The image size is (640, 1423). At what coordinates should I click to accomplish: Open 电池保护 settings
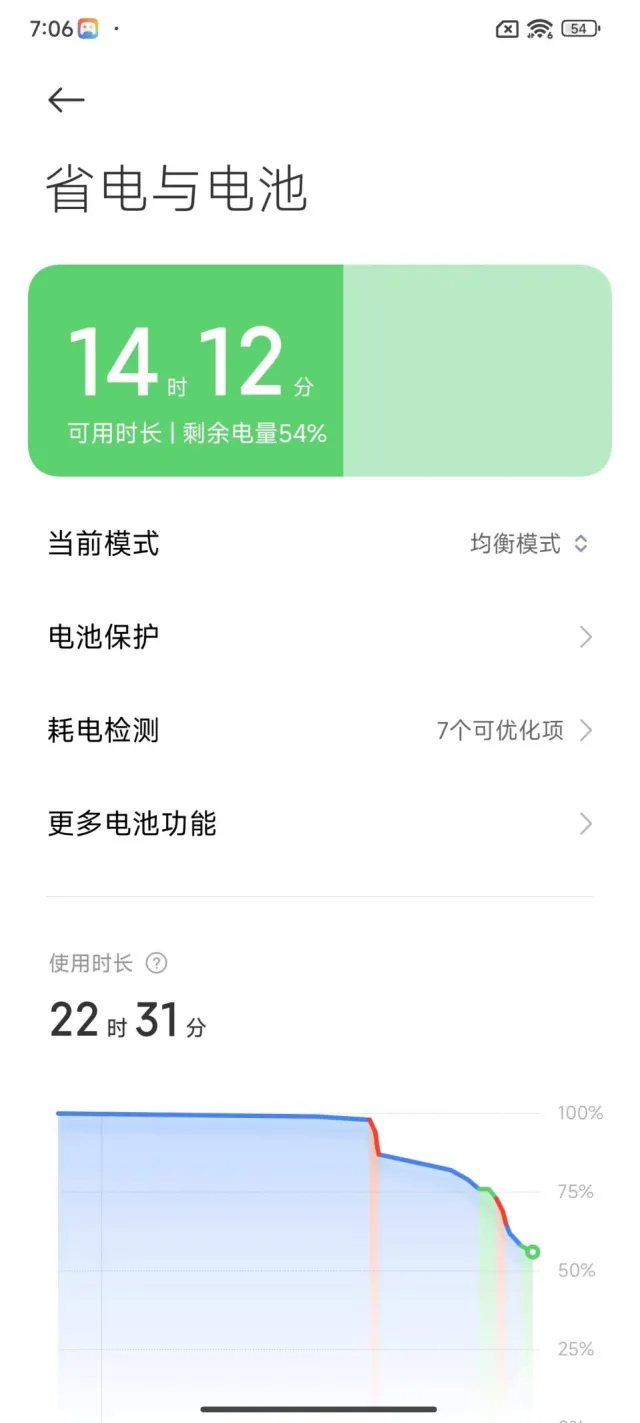click(320, 637)
